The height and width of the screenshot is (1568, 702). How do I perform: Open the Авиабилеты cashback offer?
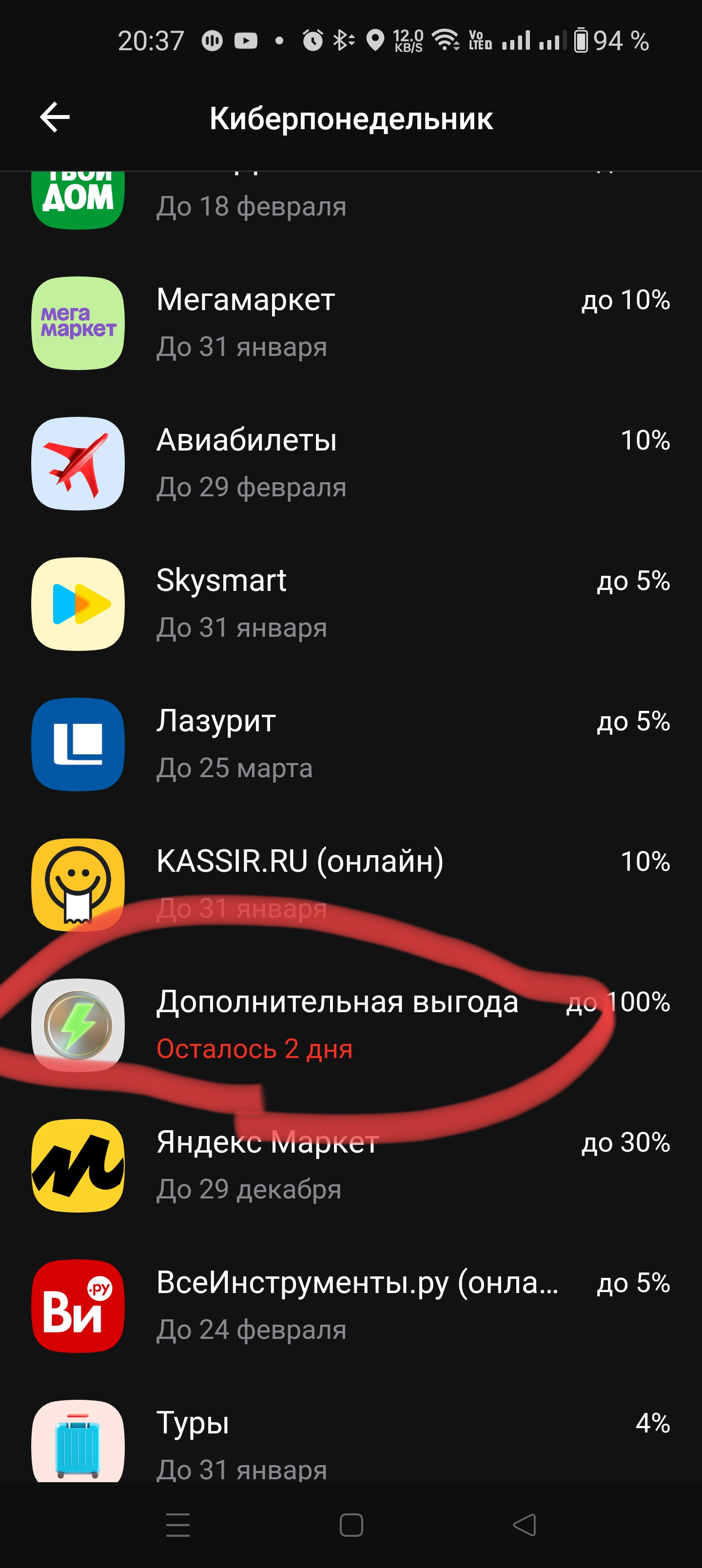pyautogui.click(x=351, y=463)
